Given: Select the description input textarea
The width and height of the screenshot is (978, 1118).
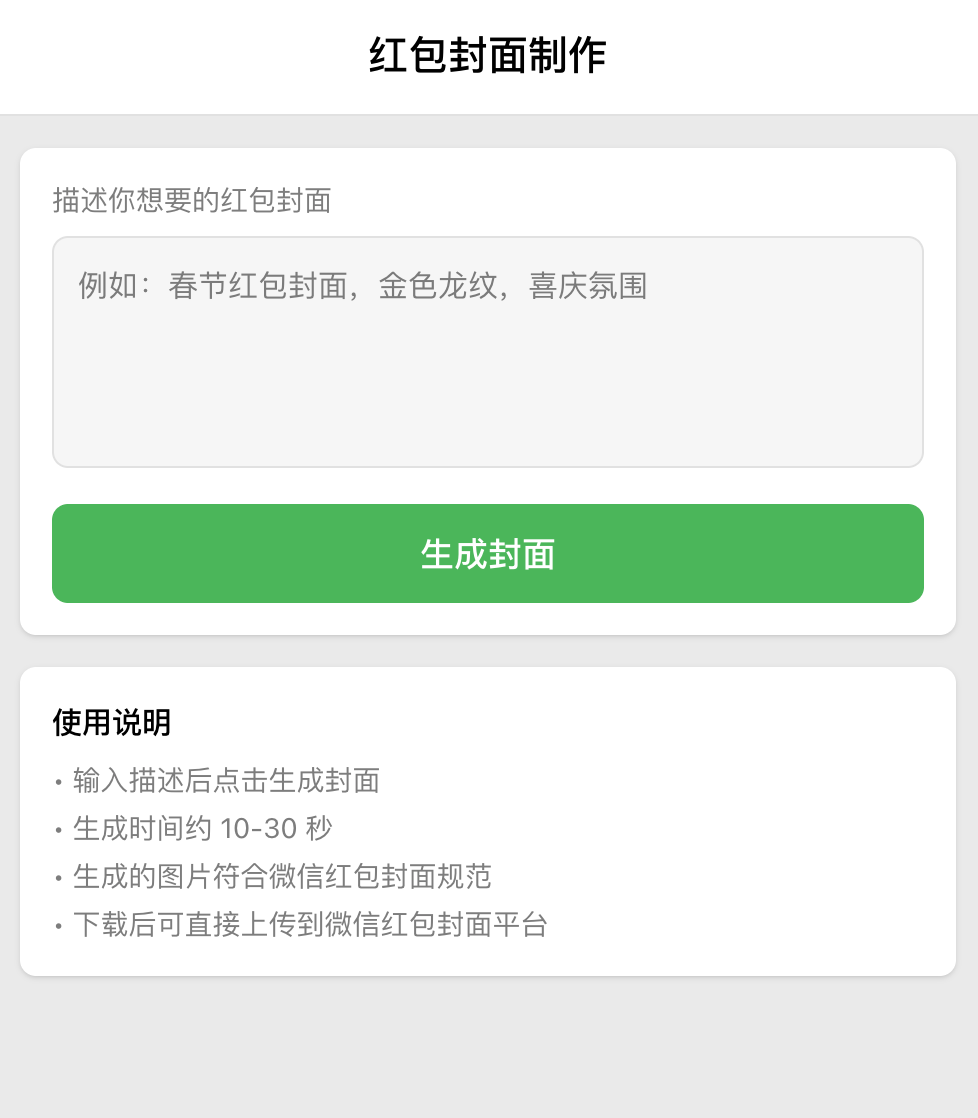Looking at the screenshot, I should point(487,351).
